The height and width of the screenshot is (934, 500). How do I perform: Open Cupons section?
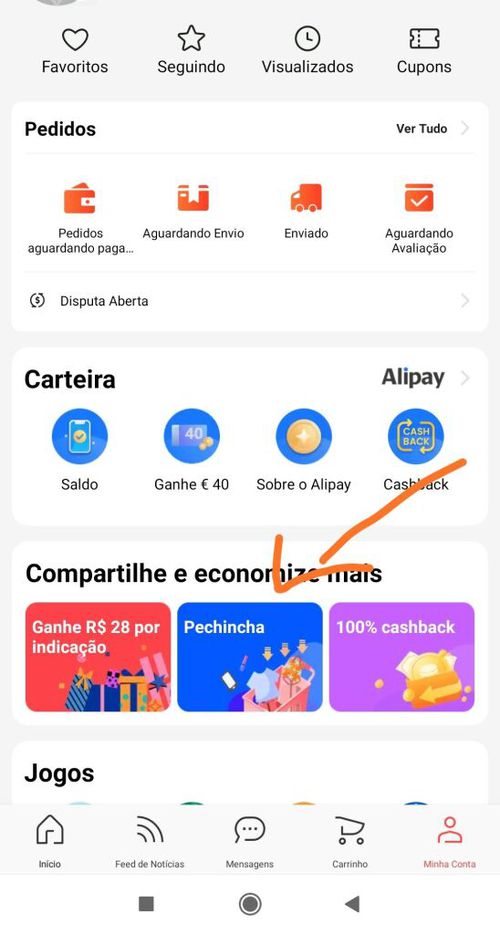(424, 51)
